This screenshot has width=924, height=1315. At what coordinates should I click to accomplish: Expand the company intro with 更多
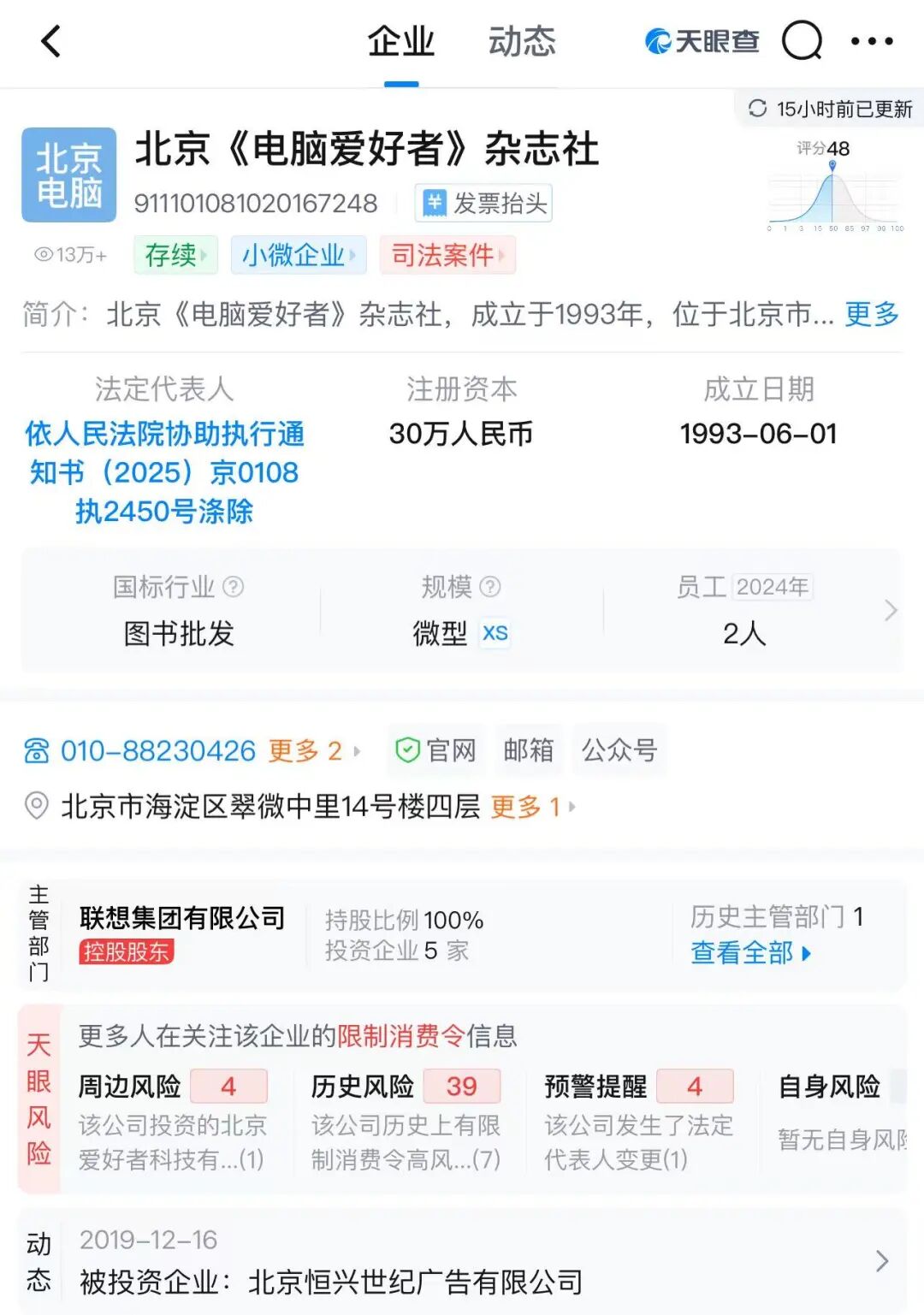871,314
